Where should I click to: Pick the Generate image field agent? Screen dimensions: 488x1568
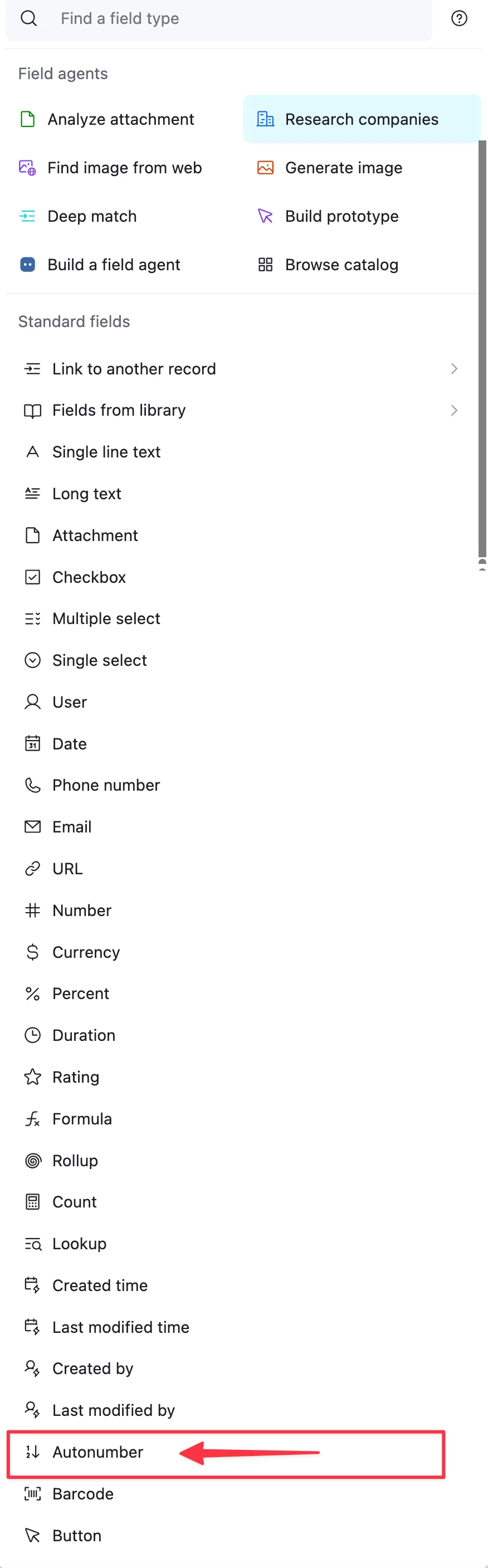[343, 167]
